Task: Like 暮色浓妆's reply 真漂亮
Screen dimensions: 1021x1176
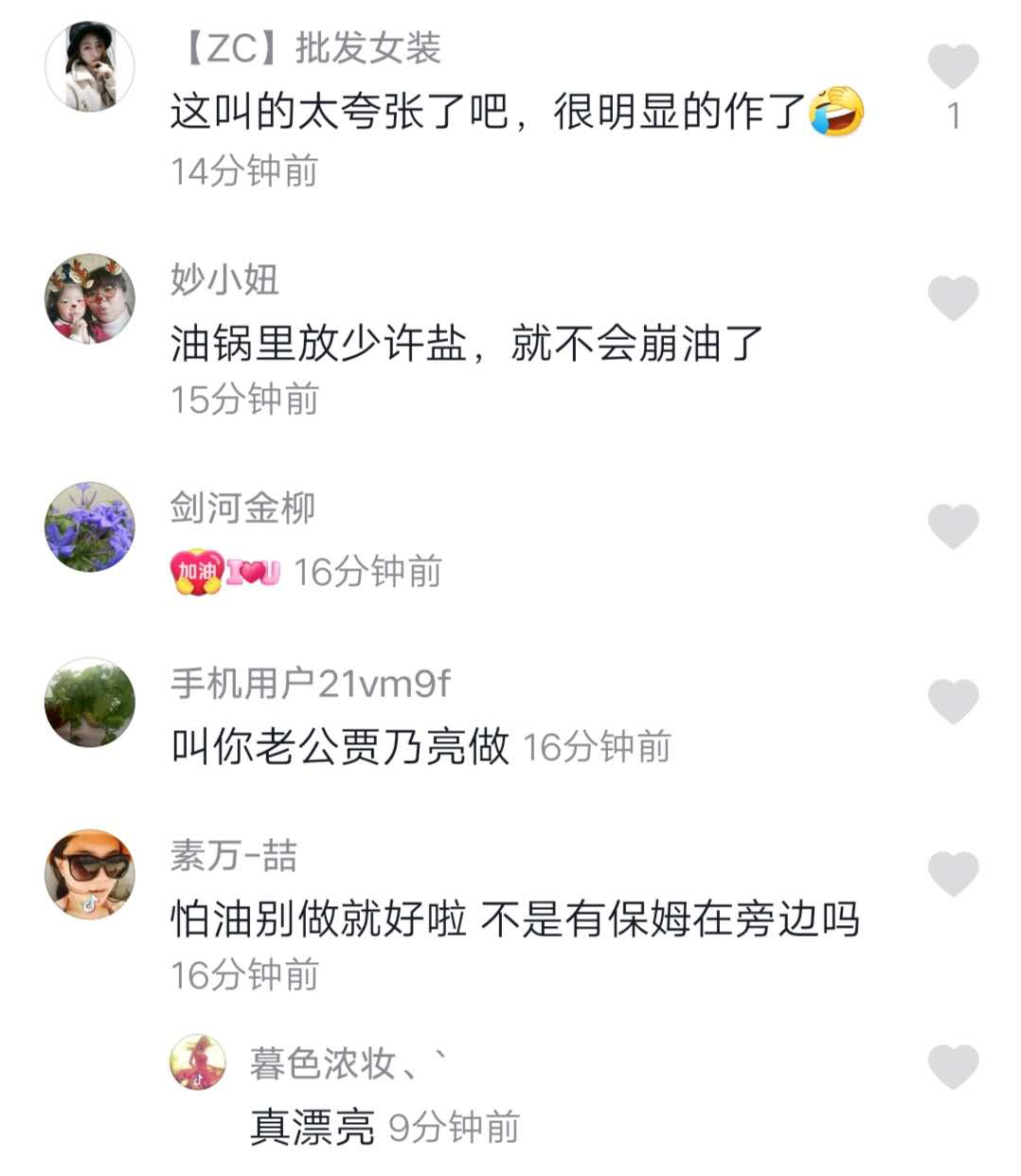Action: (952, 1067)
